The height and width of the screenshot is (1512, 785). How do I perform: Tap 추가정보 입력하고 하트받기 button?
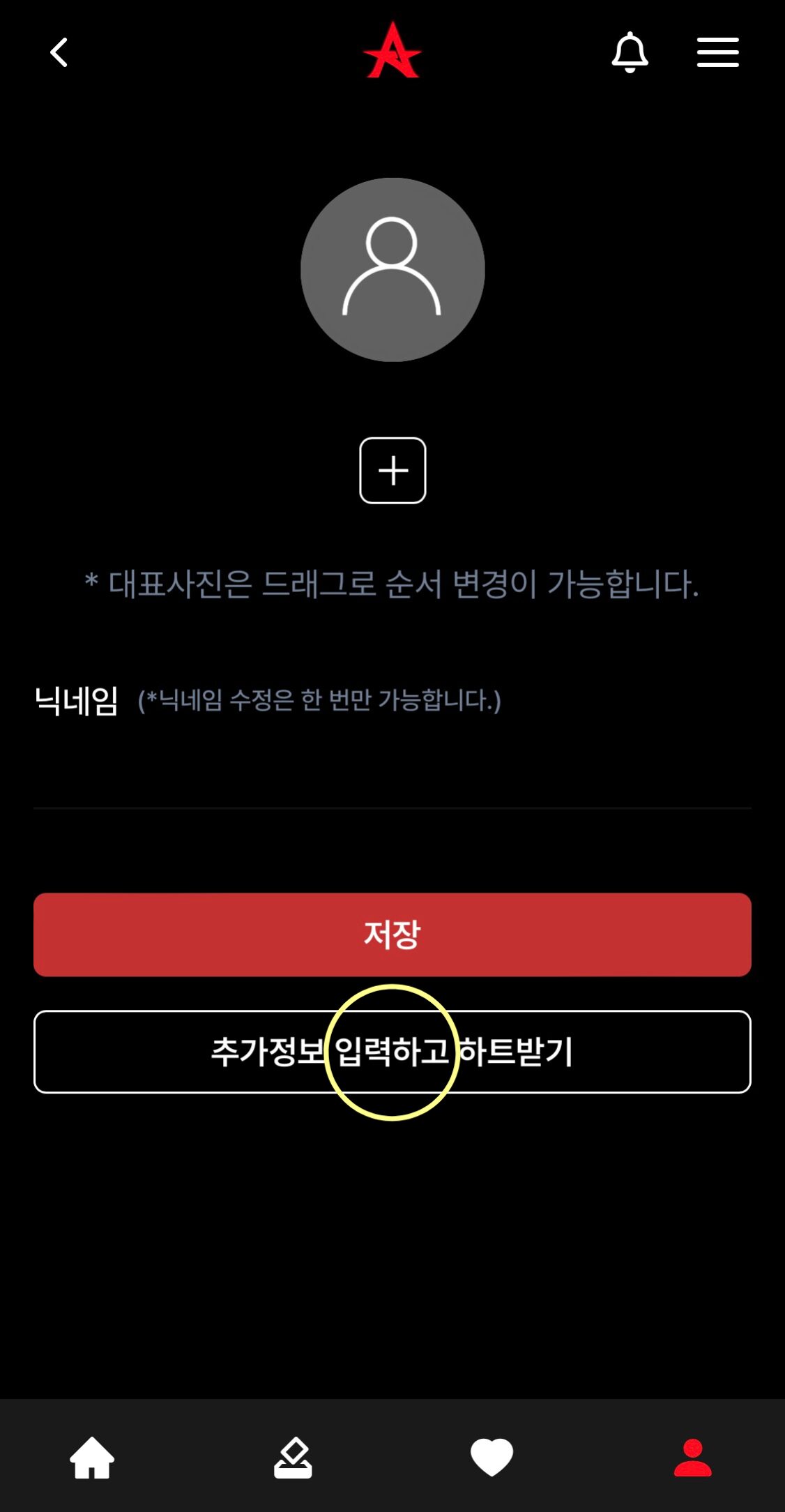click(x=392, y=1052)
